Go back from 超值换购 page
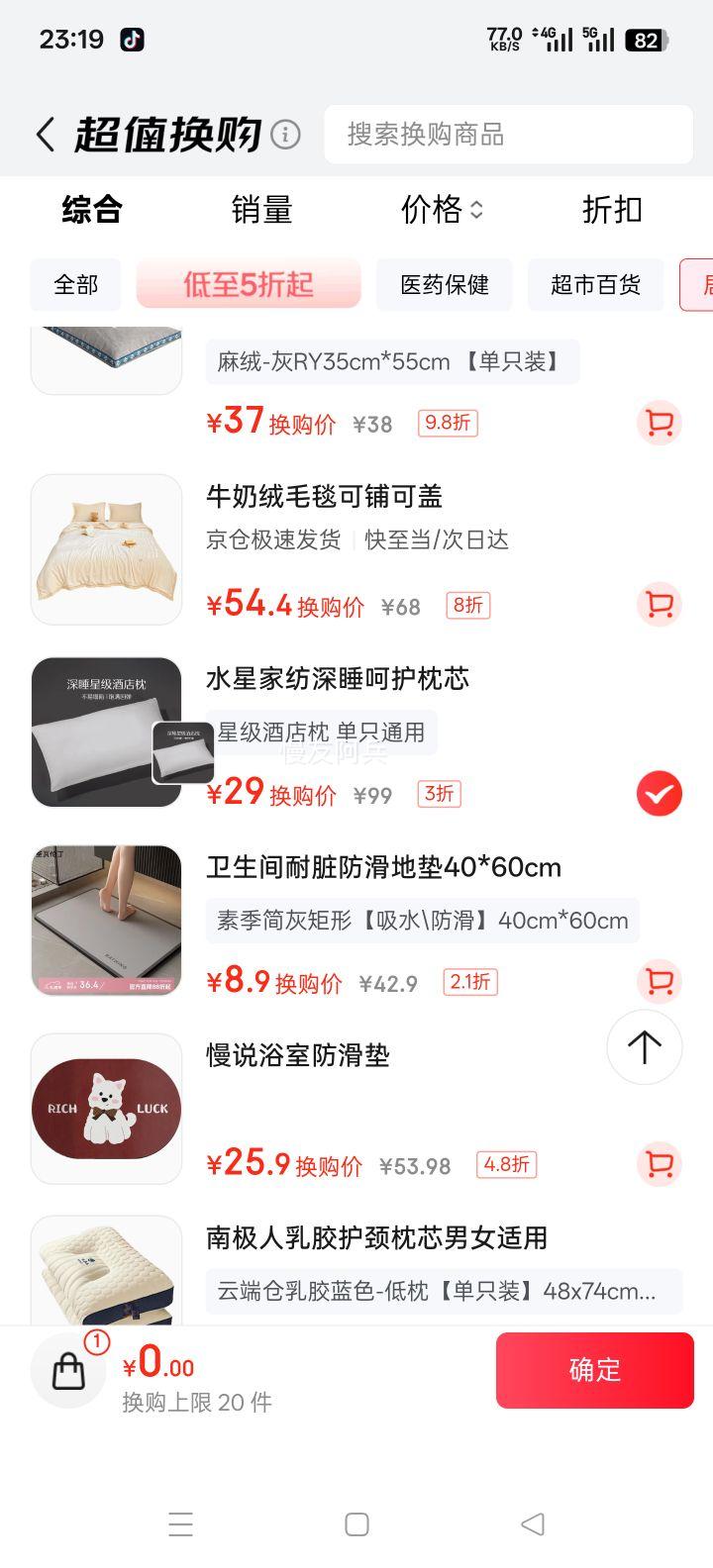This screenshot has height=1568, width=713. [45, 135]
